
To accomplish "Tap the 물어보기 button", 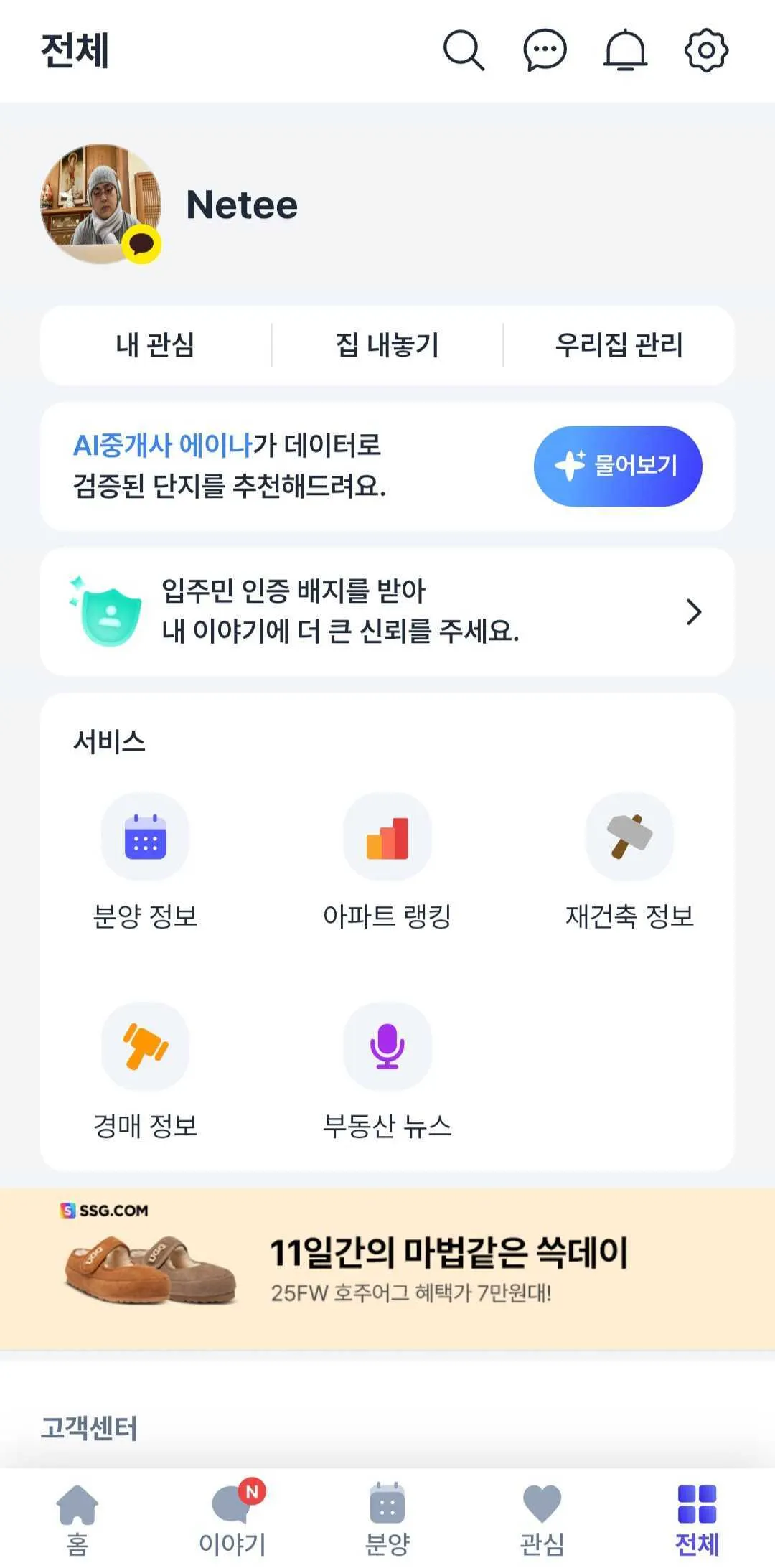I will (618, 466).
